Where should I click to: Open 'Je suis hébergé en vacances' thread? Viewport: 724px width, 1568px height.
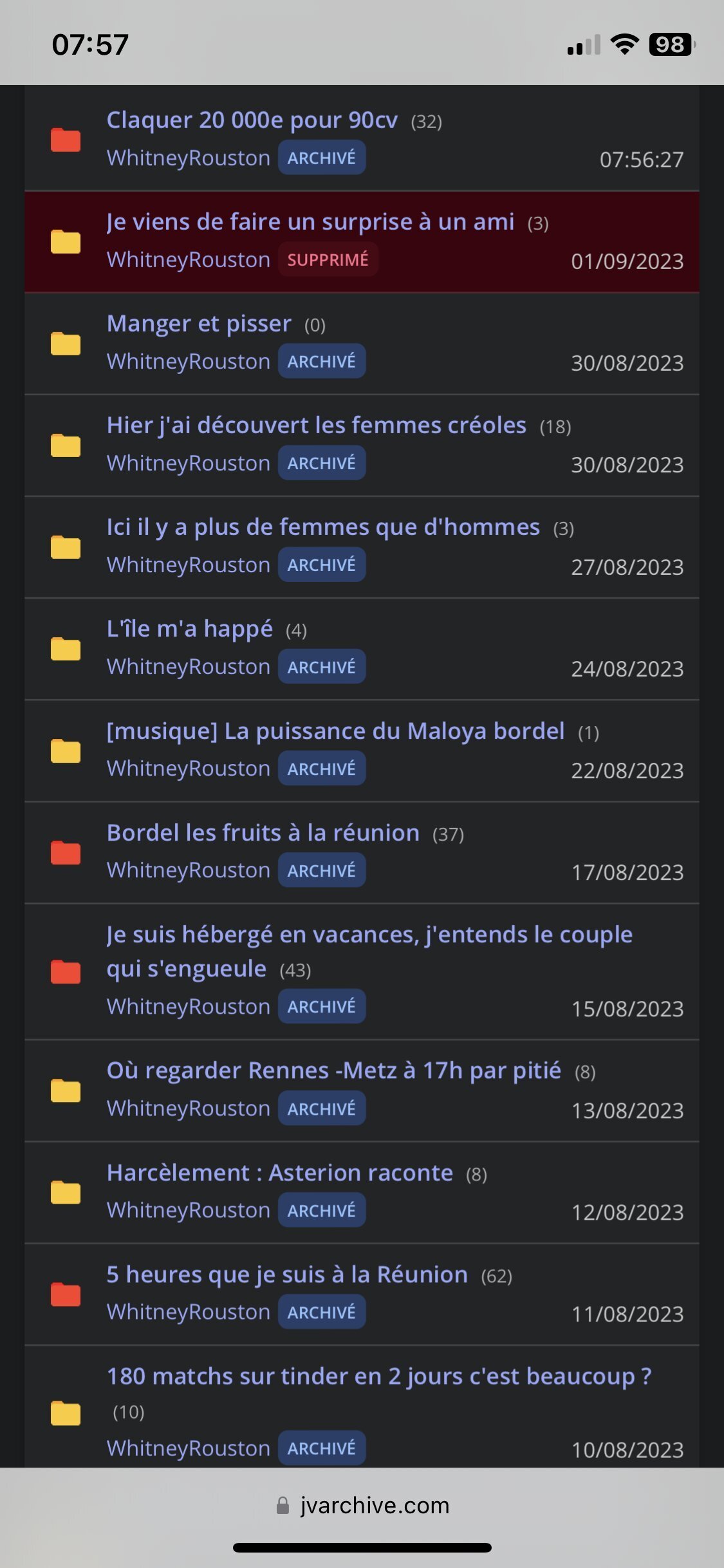[369, 935]
